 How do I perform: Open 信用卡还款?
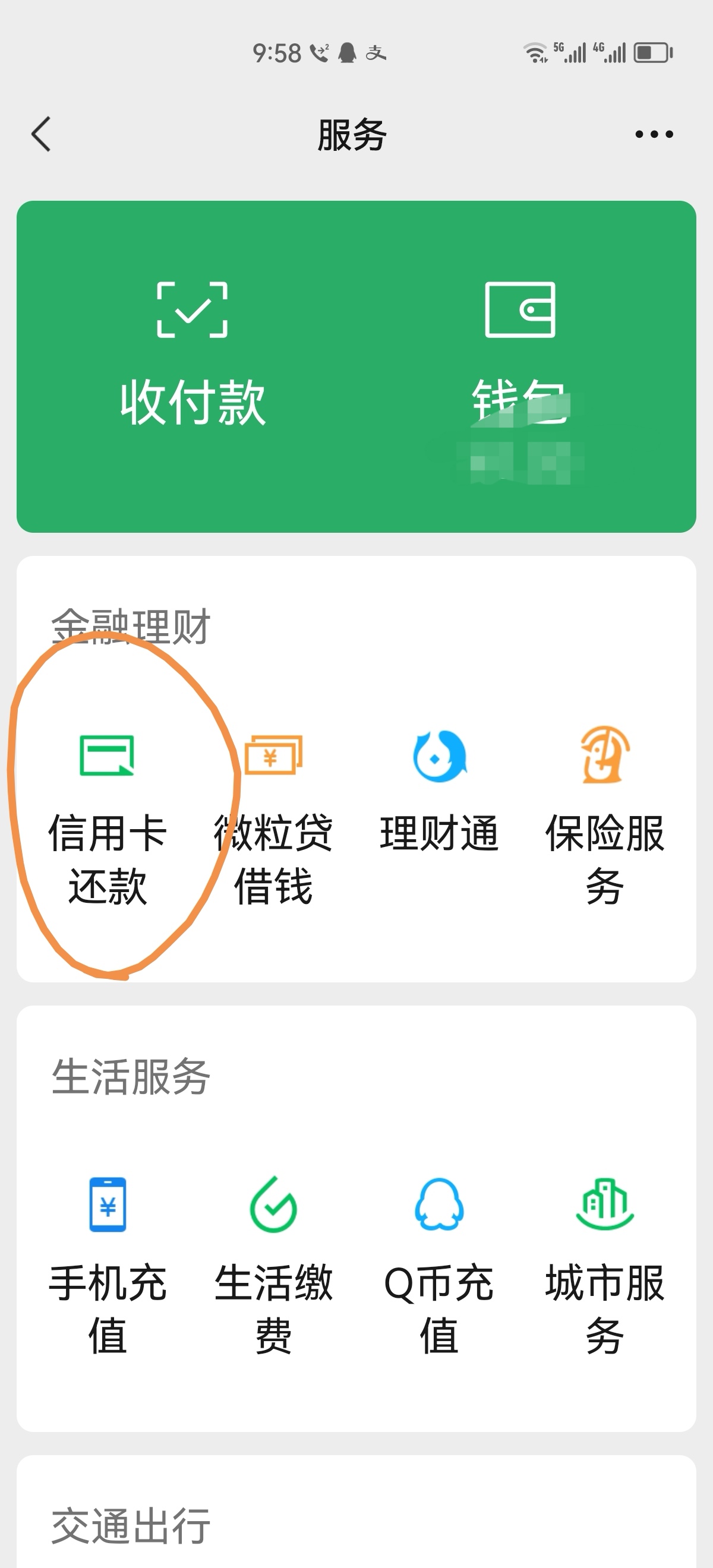coord(107,819)
